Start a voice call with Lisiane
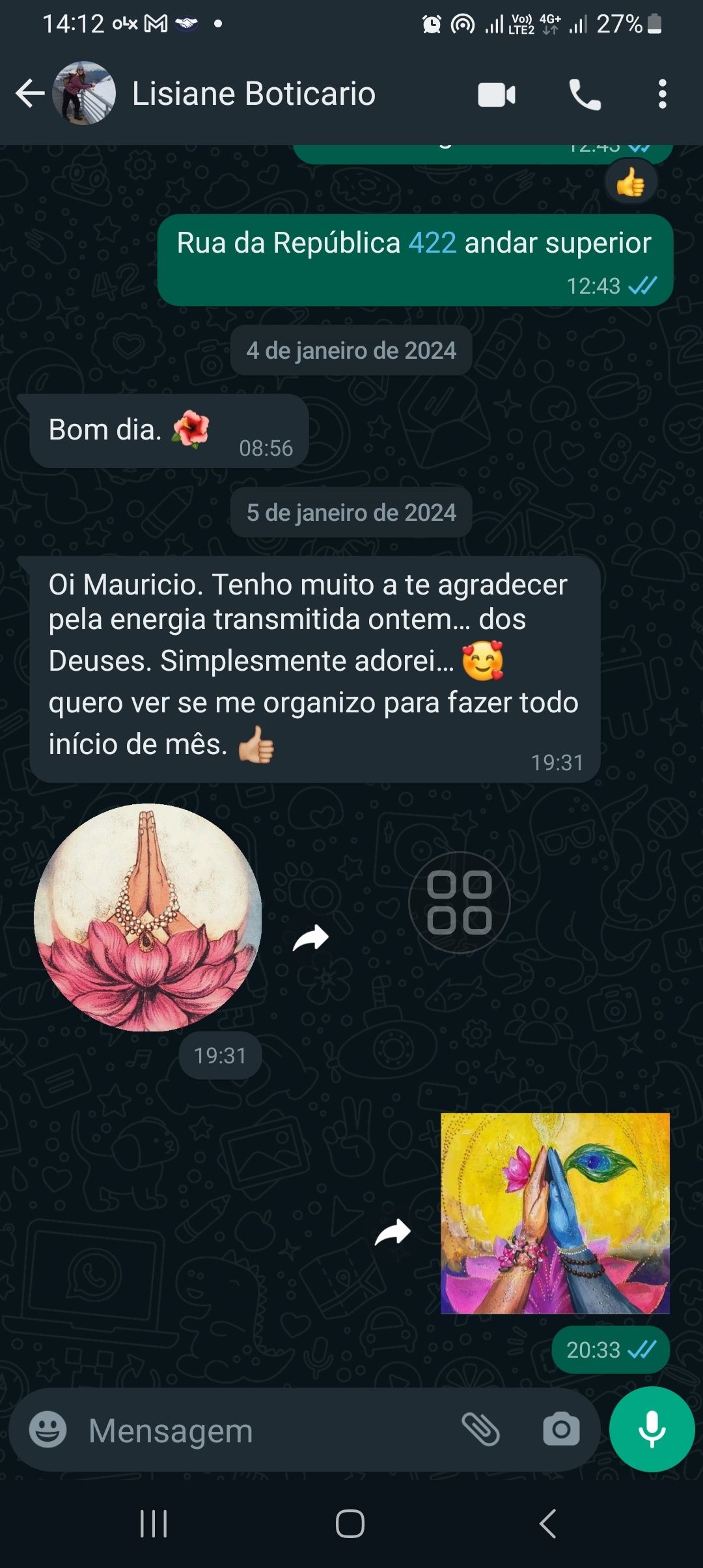The image size is (703, 1568). coord(585,94)
